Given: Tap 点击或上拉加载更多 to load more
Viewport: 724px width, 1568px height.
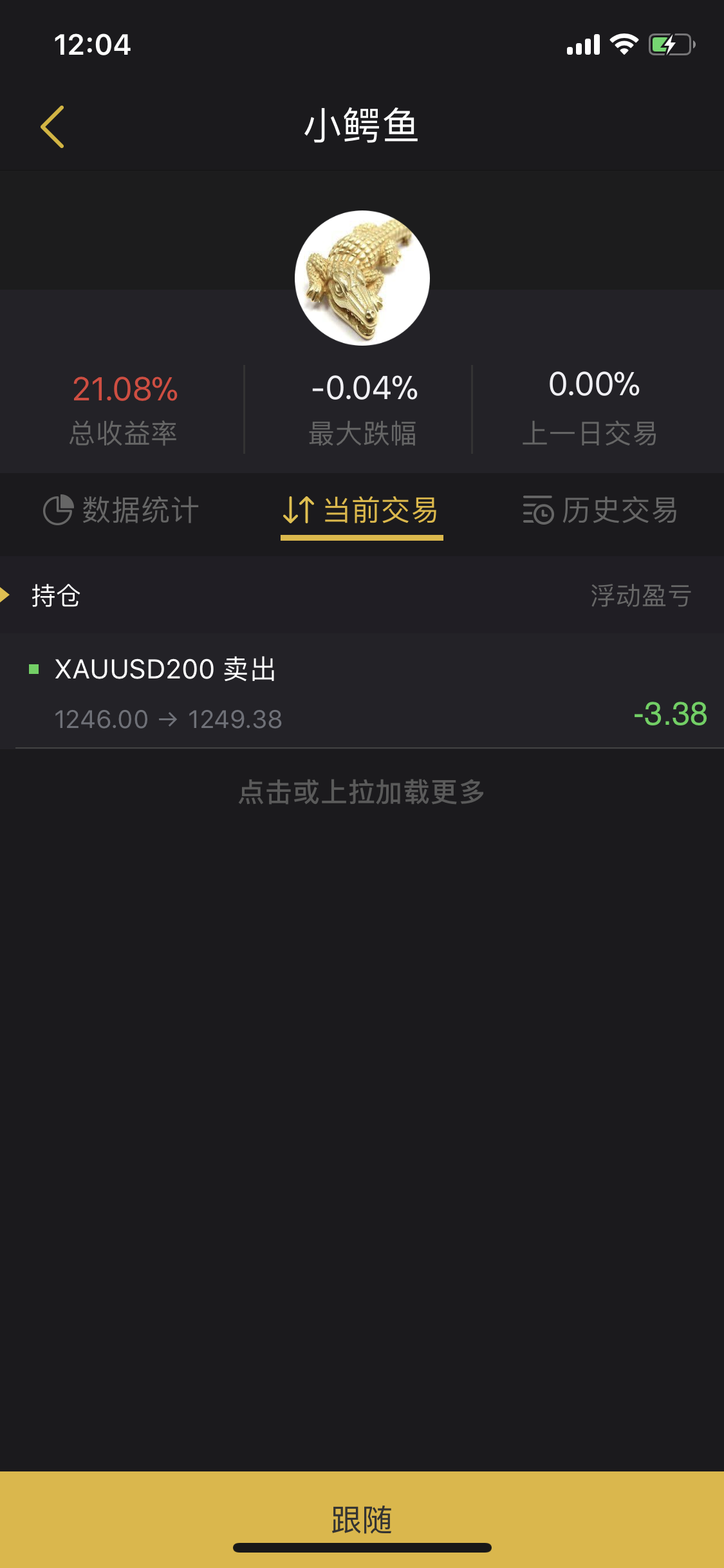Looking at the screenshot, I should 362,792.
